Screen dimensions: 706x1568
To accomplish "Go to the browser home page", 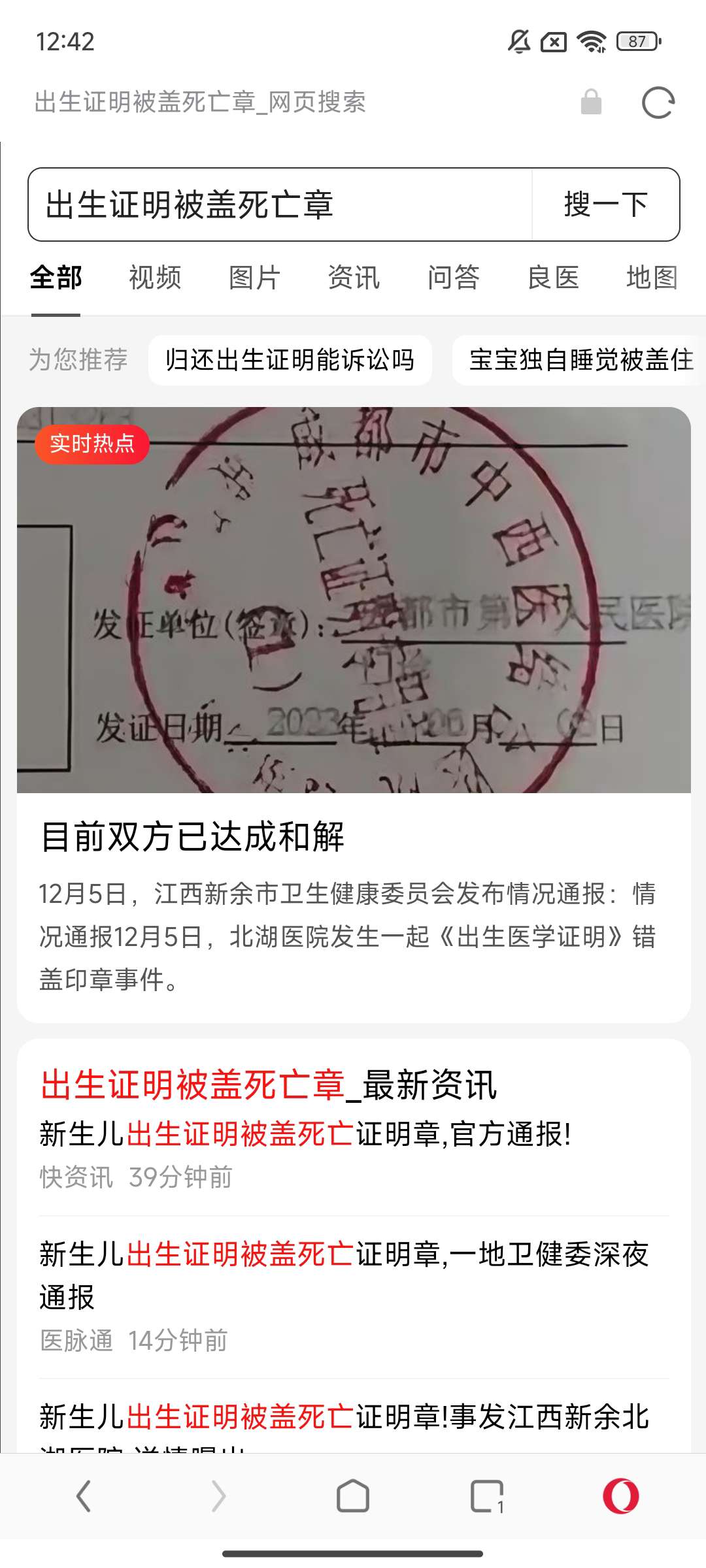I will tap(353, 1496).
